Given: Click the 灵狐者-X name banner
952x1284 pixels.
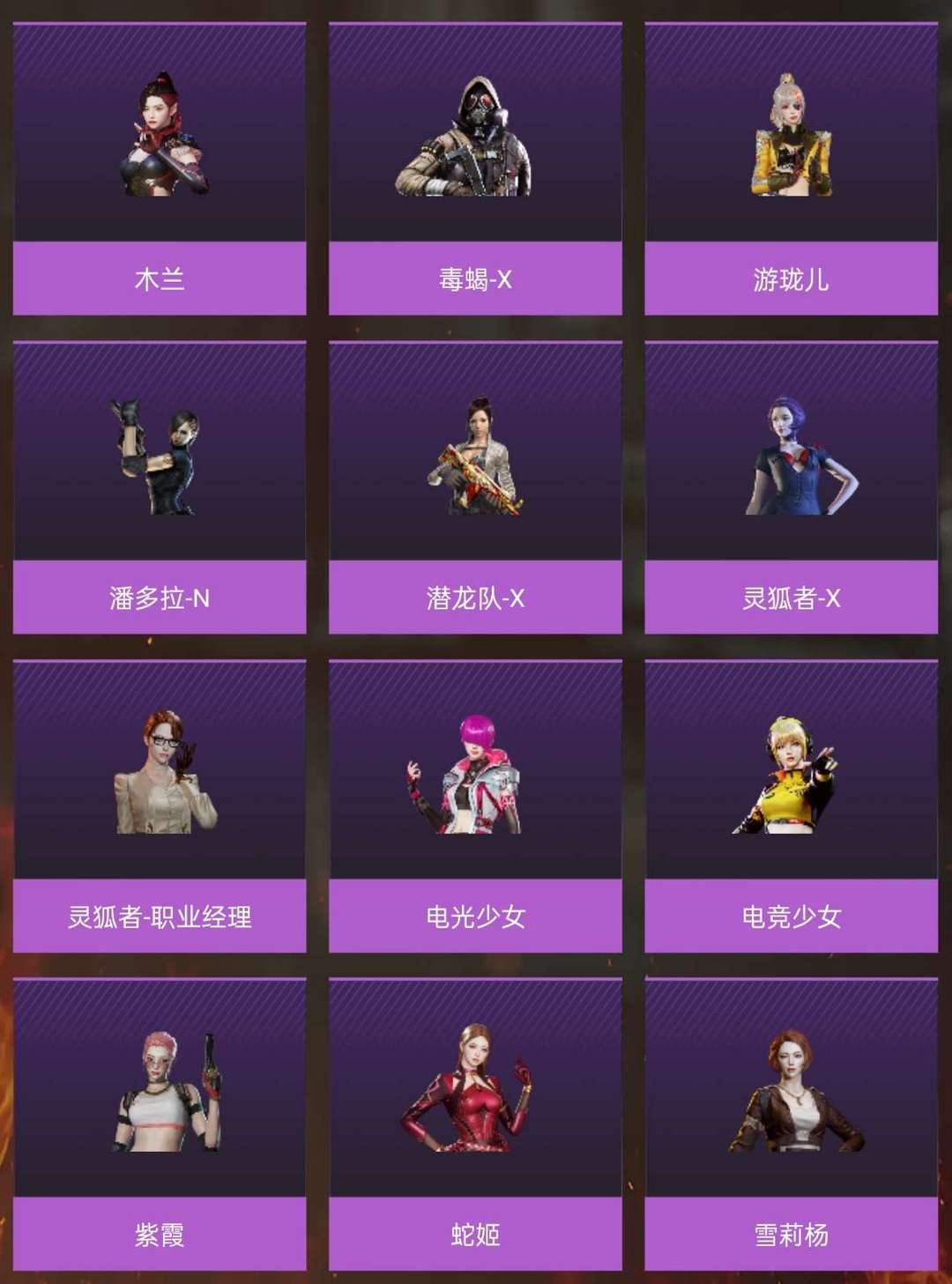Looking at the screenshot, I should [x=792, y=598].
